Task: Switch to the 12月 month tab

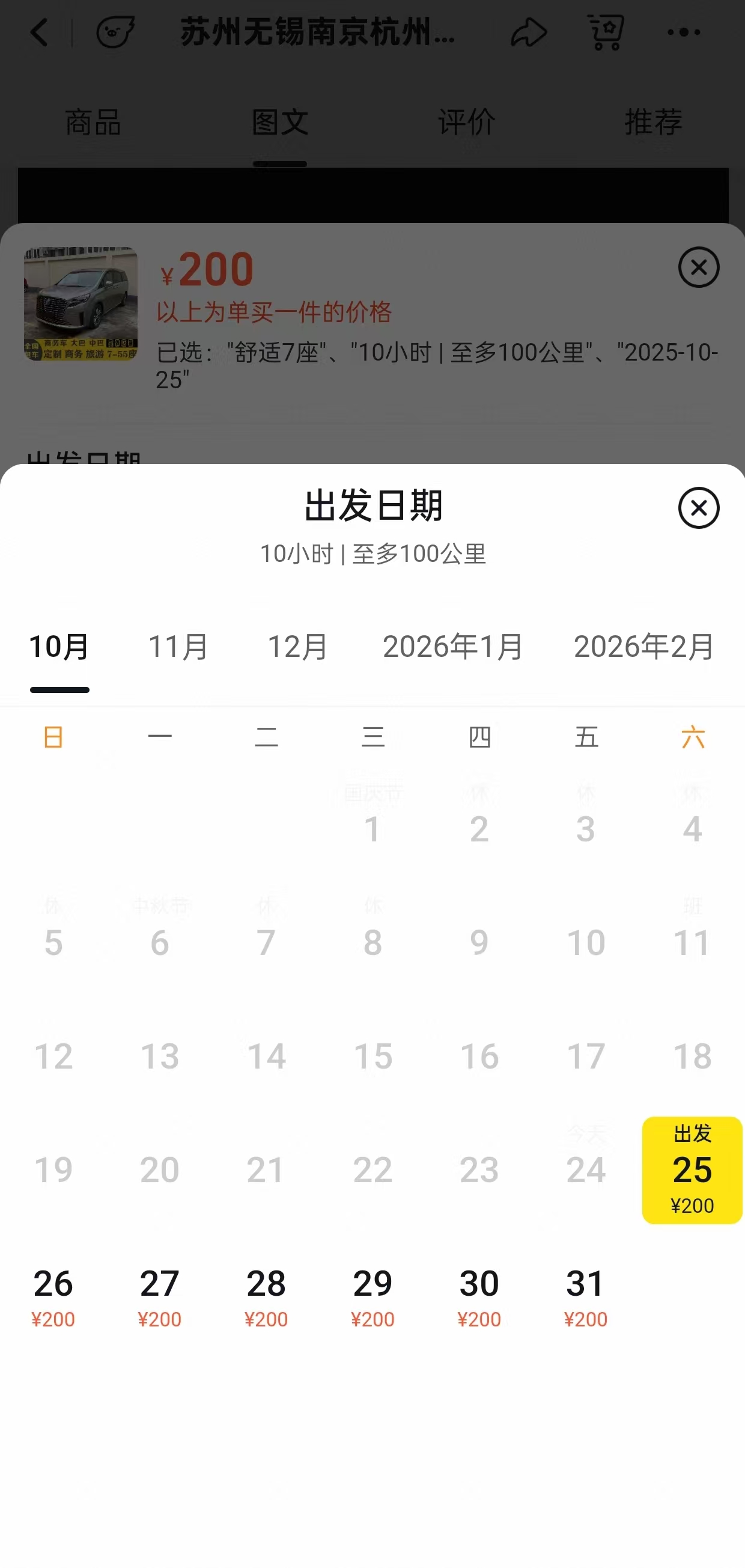Action: [x=297, y=647]
